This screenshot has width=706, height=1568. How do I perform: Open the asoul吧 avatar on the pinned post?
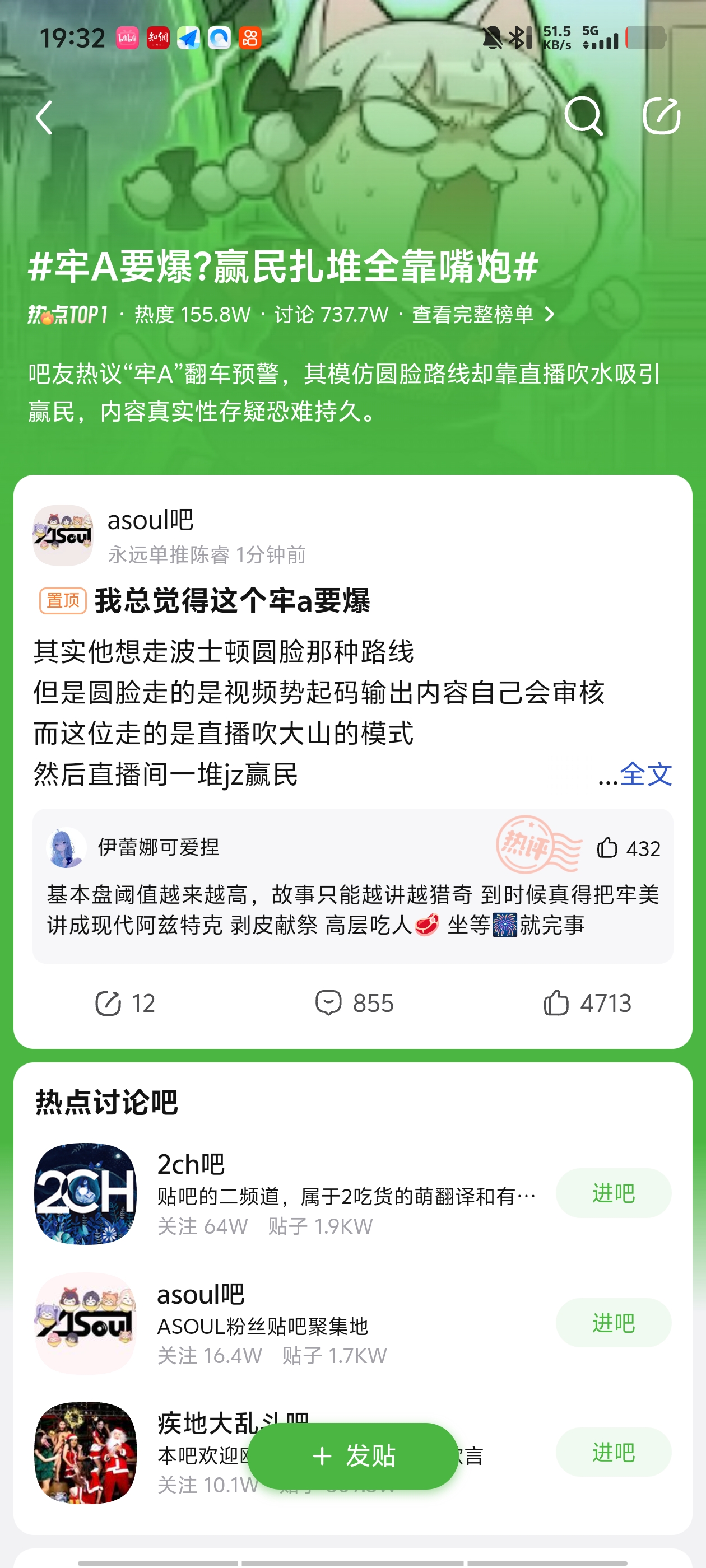tap(63, 535)
